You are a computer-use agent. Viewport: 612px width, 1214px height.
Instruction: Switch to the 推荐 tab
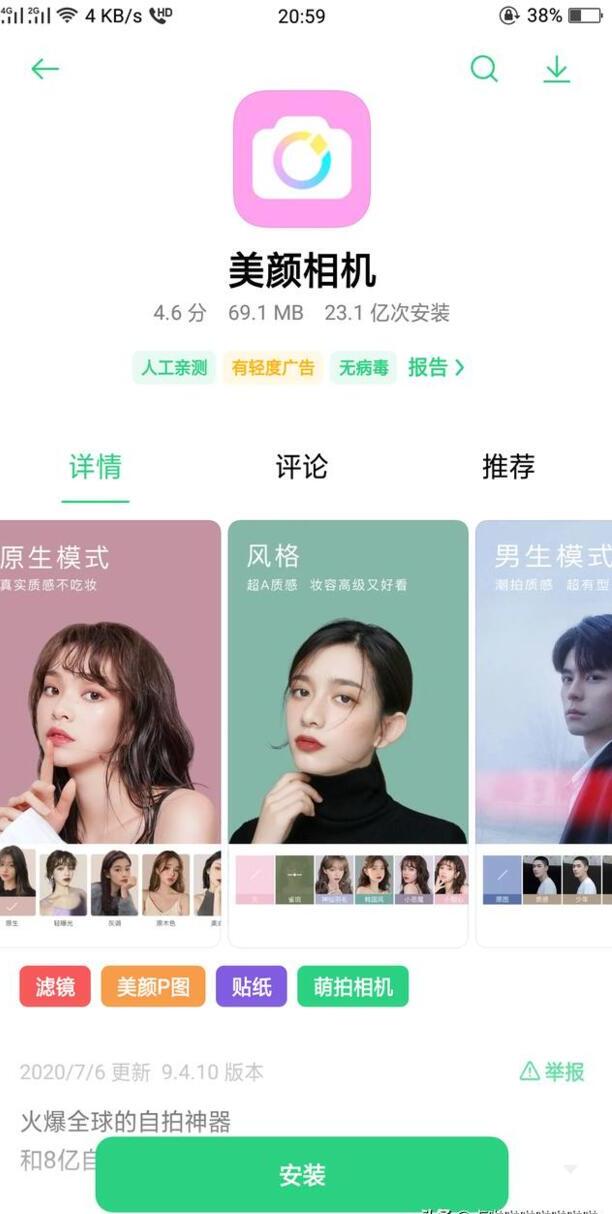(508, 467)
